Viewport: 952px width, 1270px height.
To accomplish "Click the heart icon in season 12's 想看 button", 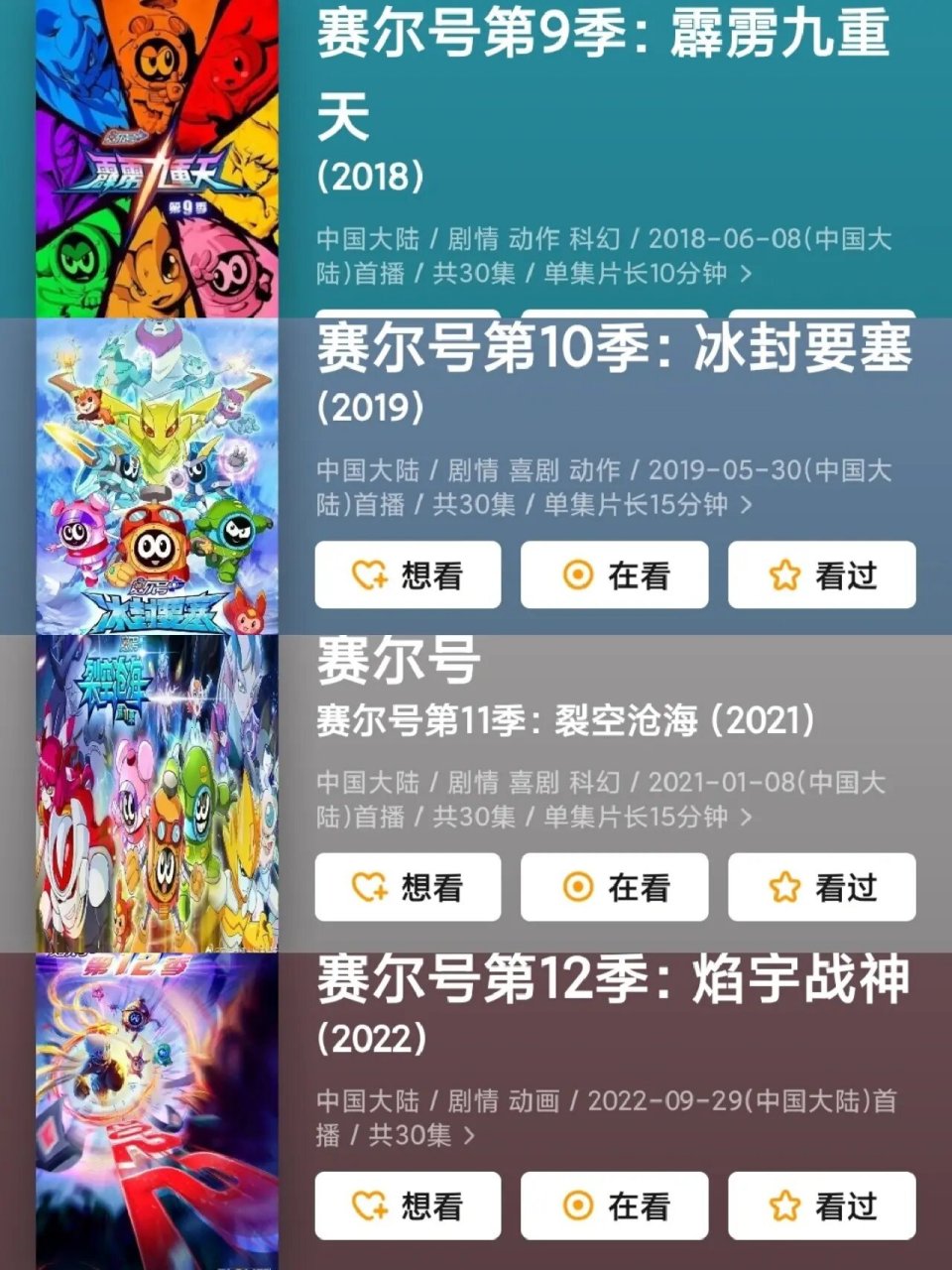I will pyautogui.click(x=368, y=1206).
